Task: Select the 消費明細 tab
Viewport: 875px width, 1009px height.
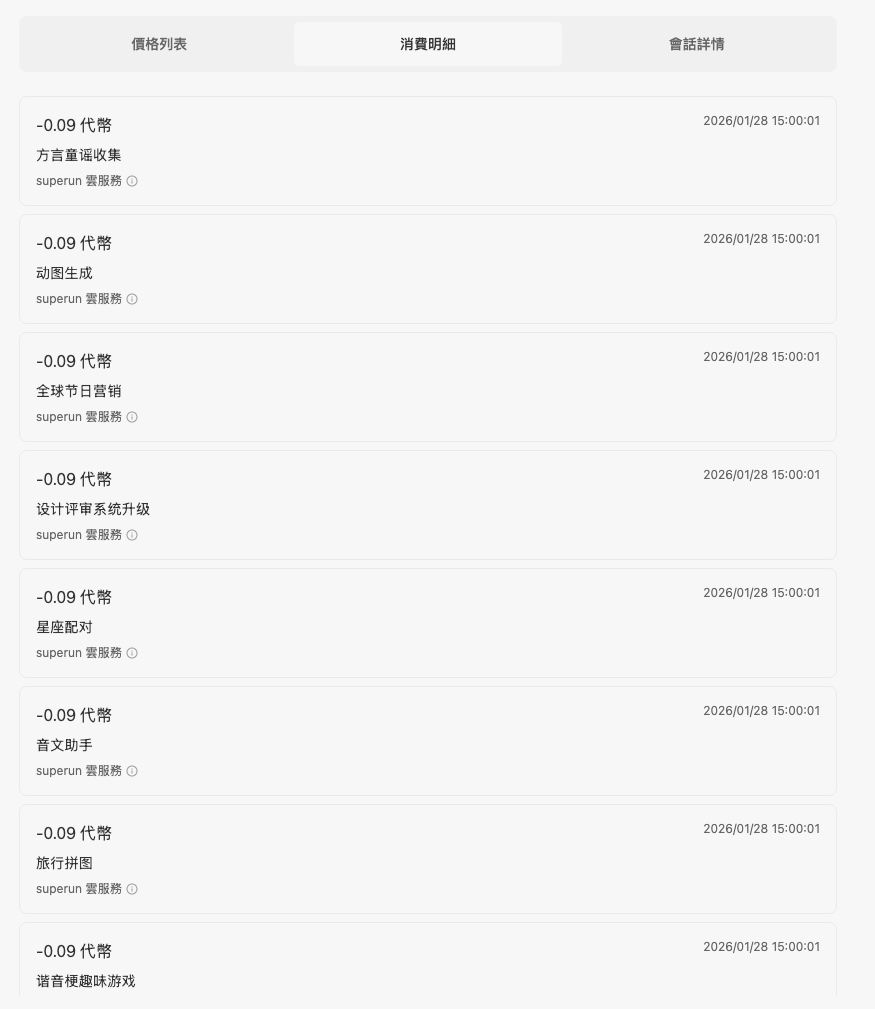Action: 427,44
